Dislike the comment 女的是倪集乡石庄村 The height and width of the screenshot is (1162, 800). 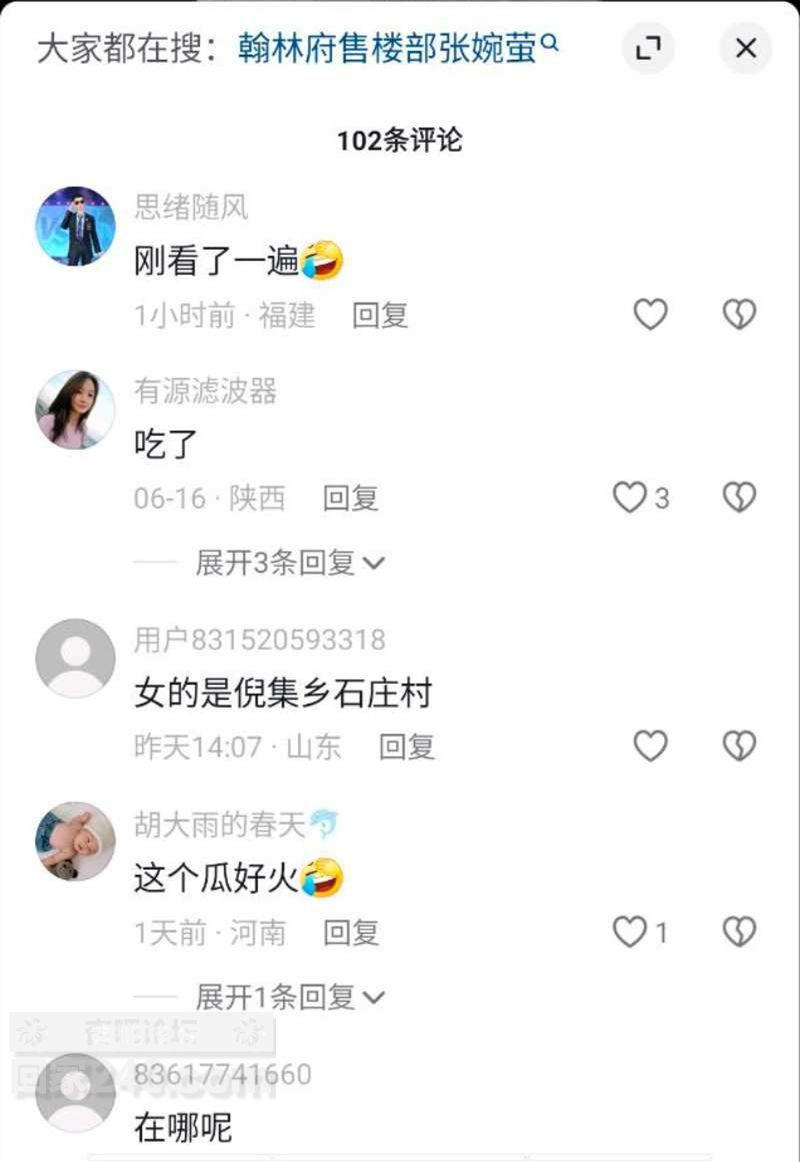tap(739, 745)
